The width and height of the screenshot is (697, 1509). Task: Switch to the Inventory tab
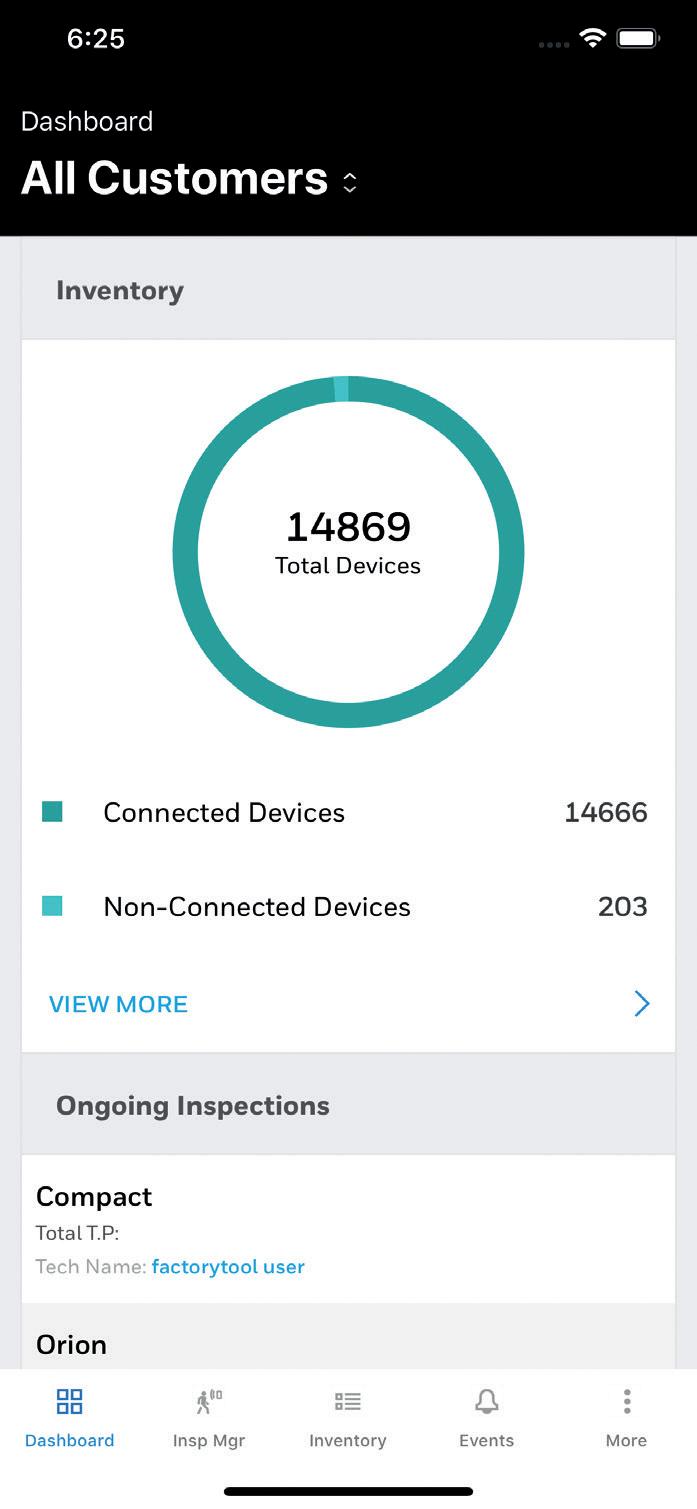pyautogui.click(x=347, y=1419)
